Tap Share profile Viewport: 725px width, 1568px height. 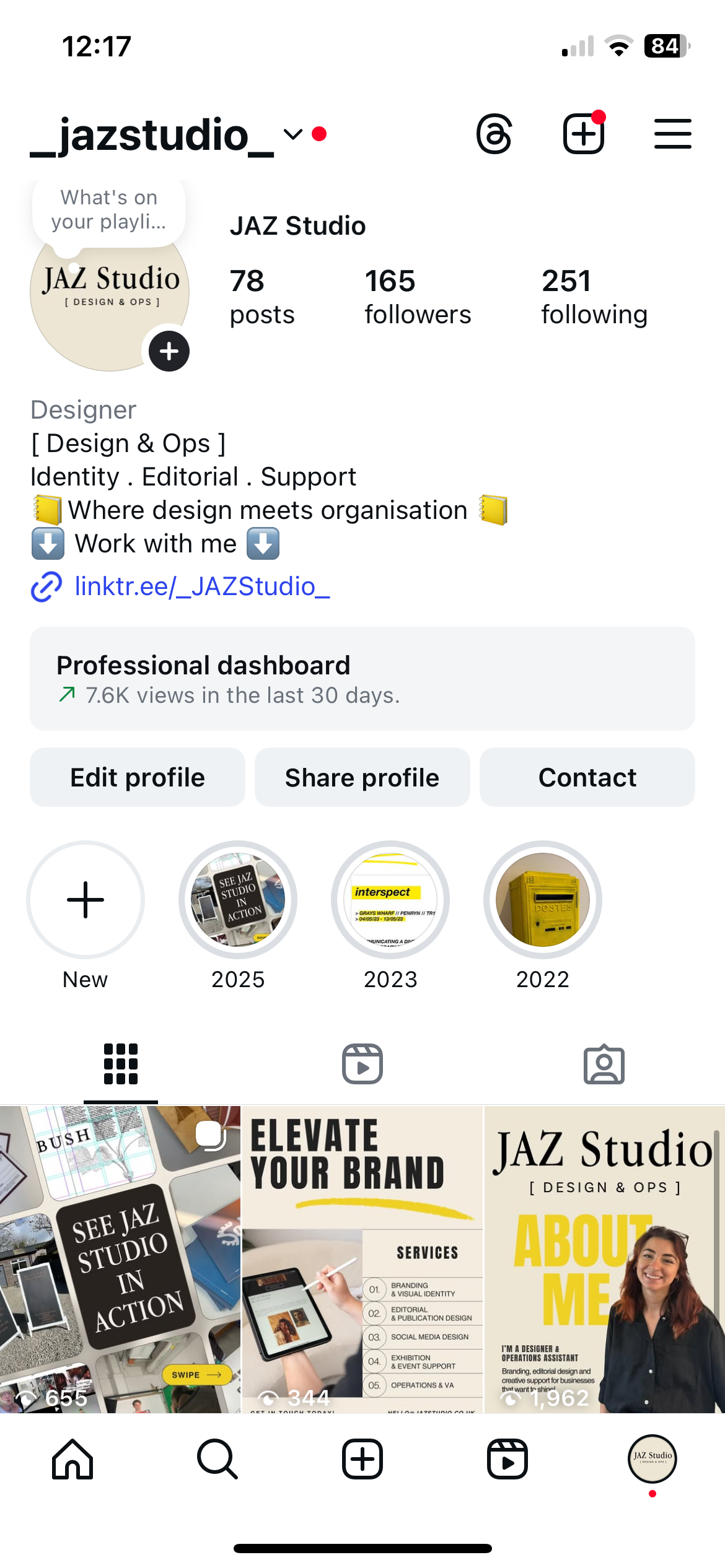(x=362, y=777)
